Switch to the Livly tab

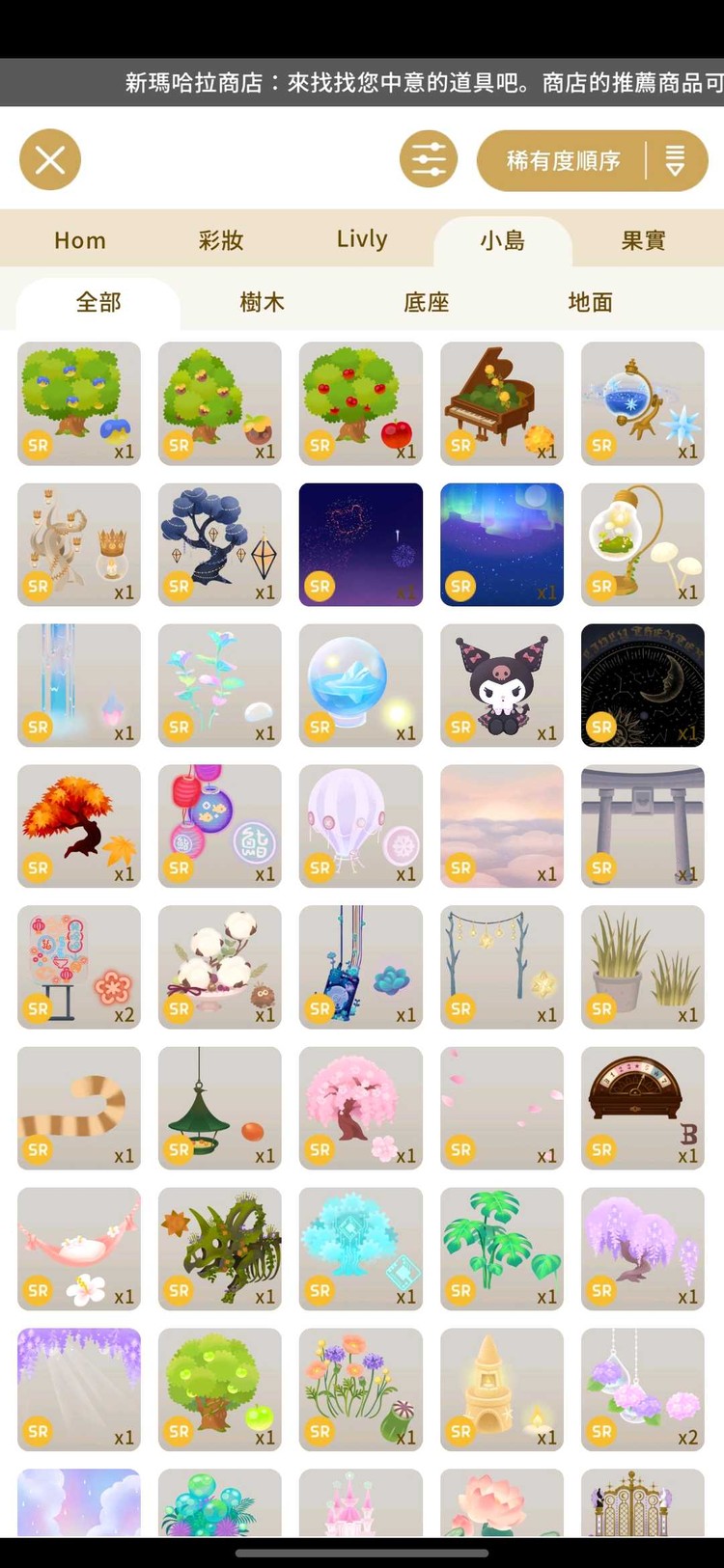pyautogui.click(x=362, y=240)
